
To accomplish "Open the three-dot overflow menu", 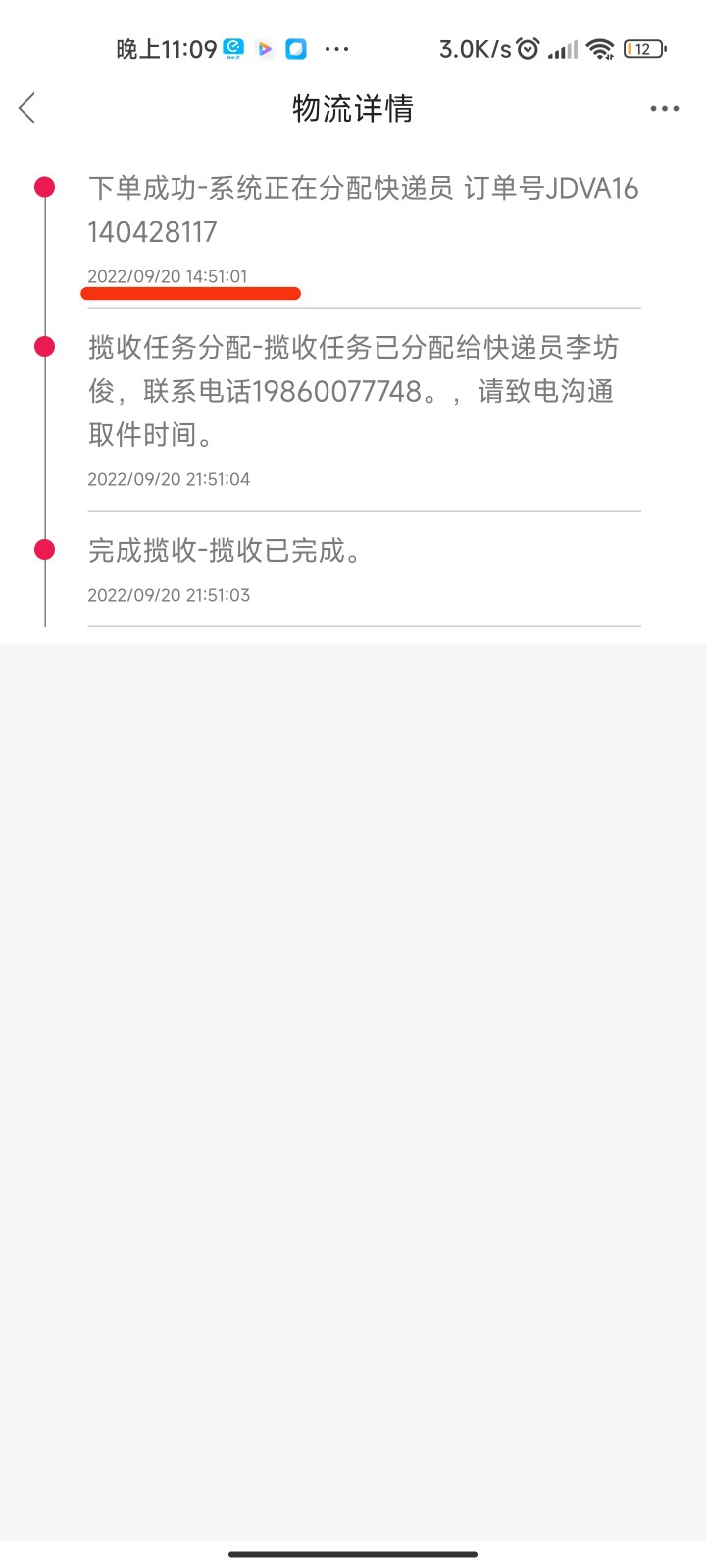I will [x=664, y=109].
